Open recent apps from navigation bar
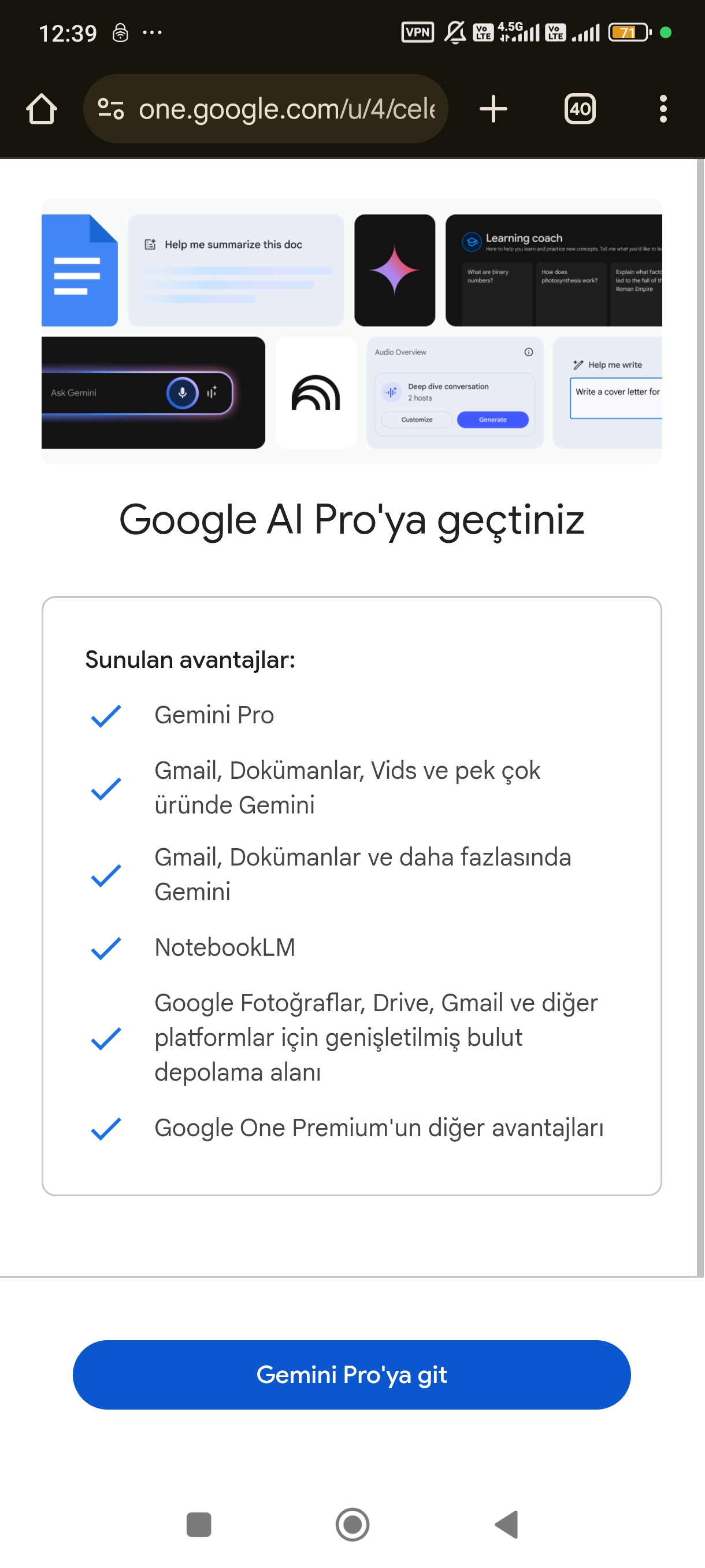This screenshot has width=705, height=1568. coord(198,1524)
